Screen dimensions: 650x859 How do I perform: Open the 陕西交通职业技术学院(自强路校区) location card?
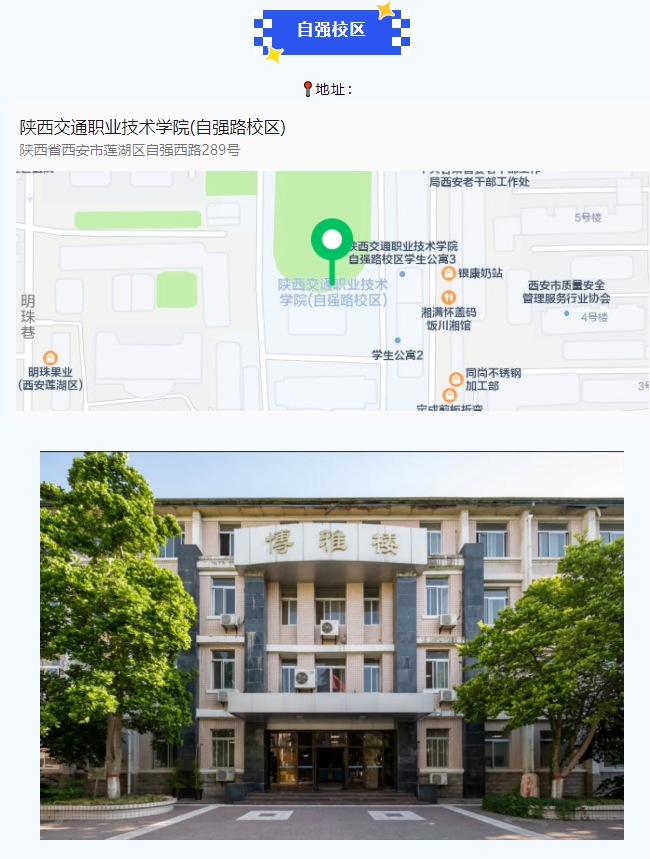[x=153, y=137]
